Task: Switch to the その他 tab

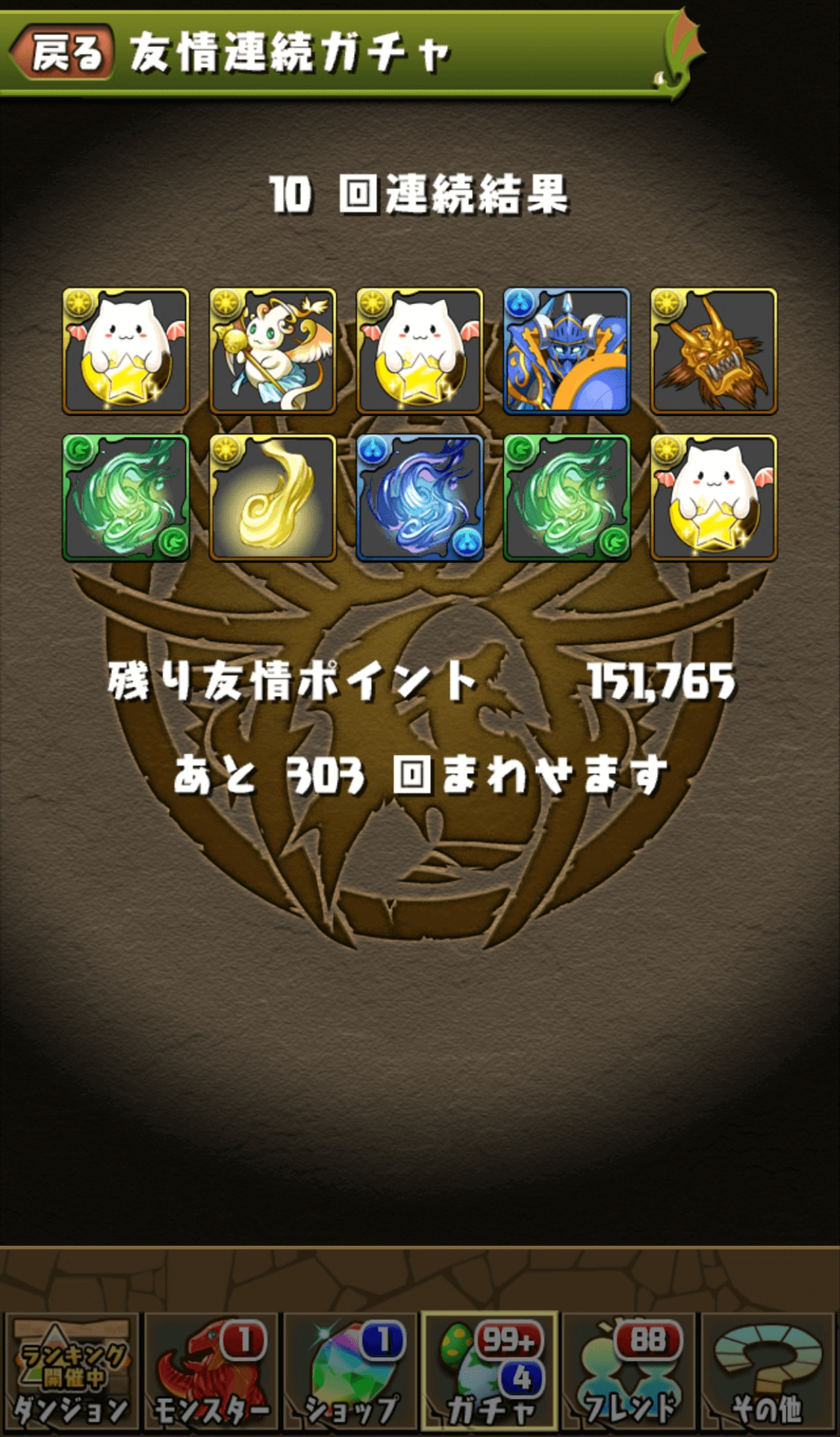Action: (x=768, y=1373)
